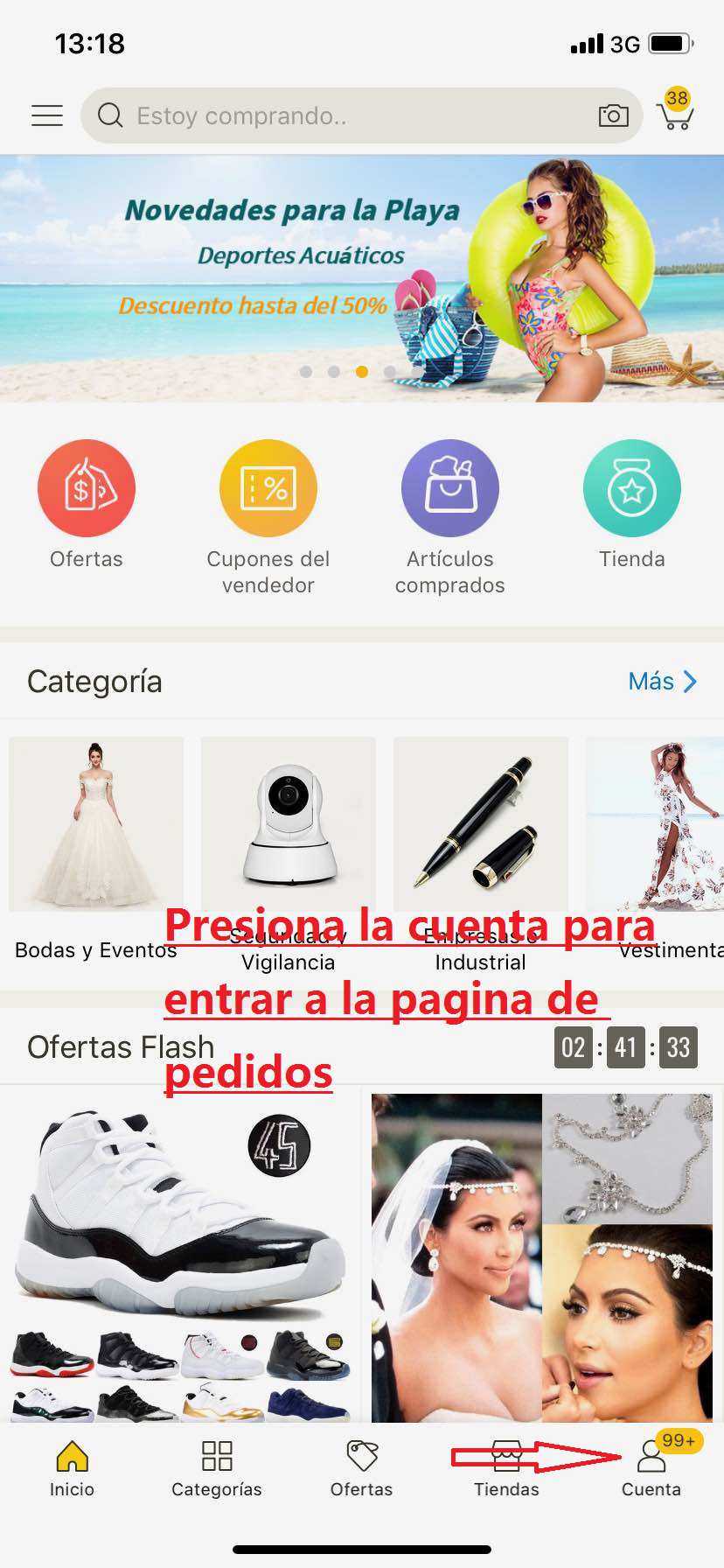Open the hamburger drawer menu
Viewport: 724px width, 1568px height.
pos(47,115)
